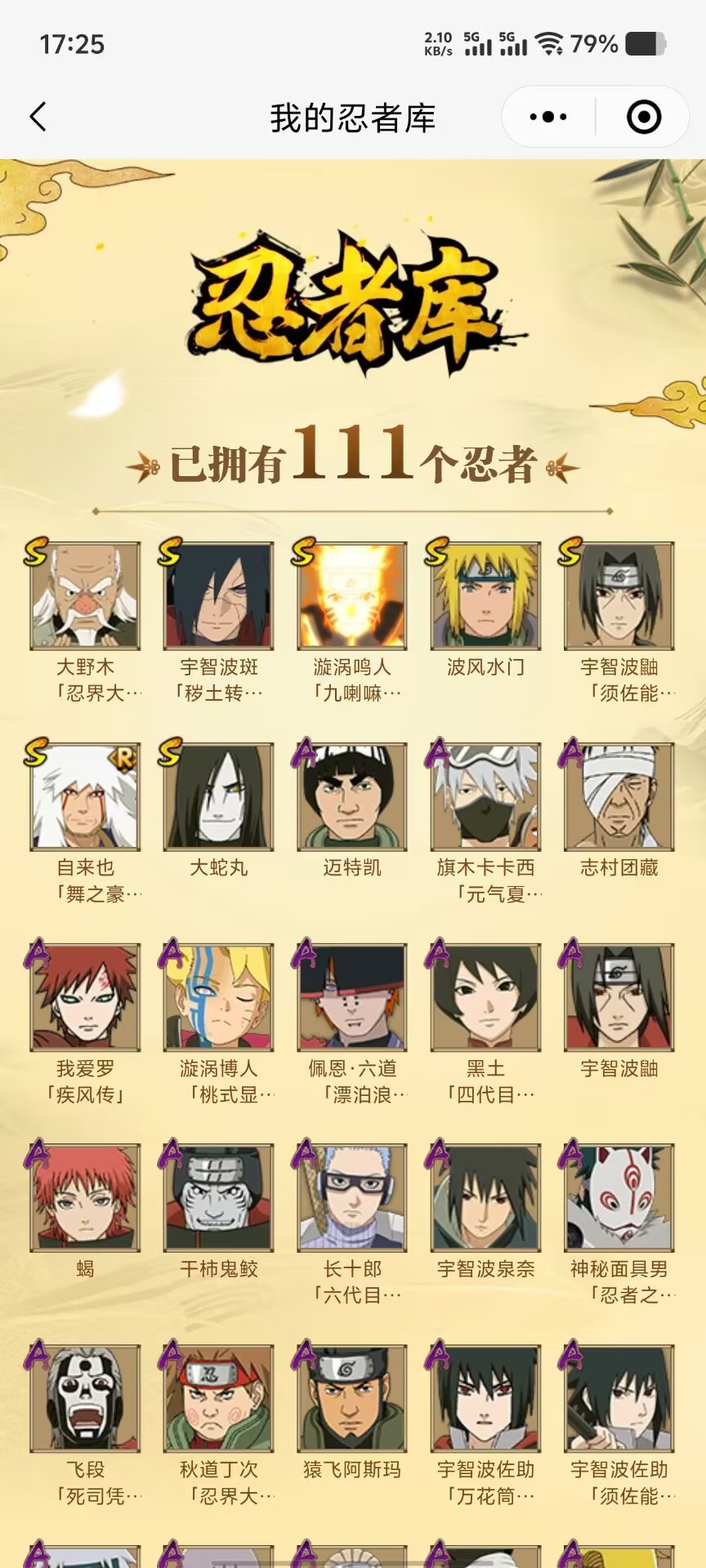Select 佩恩·六道 ninja
Screen dimensions: 706x1568
pyautogui.click(x=352, y=997)
